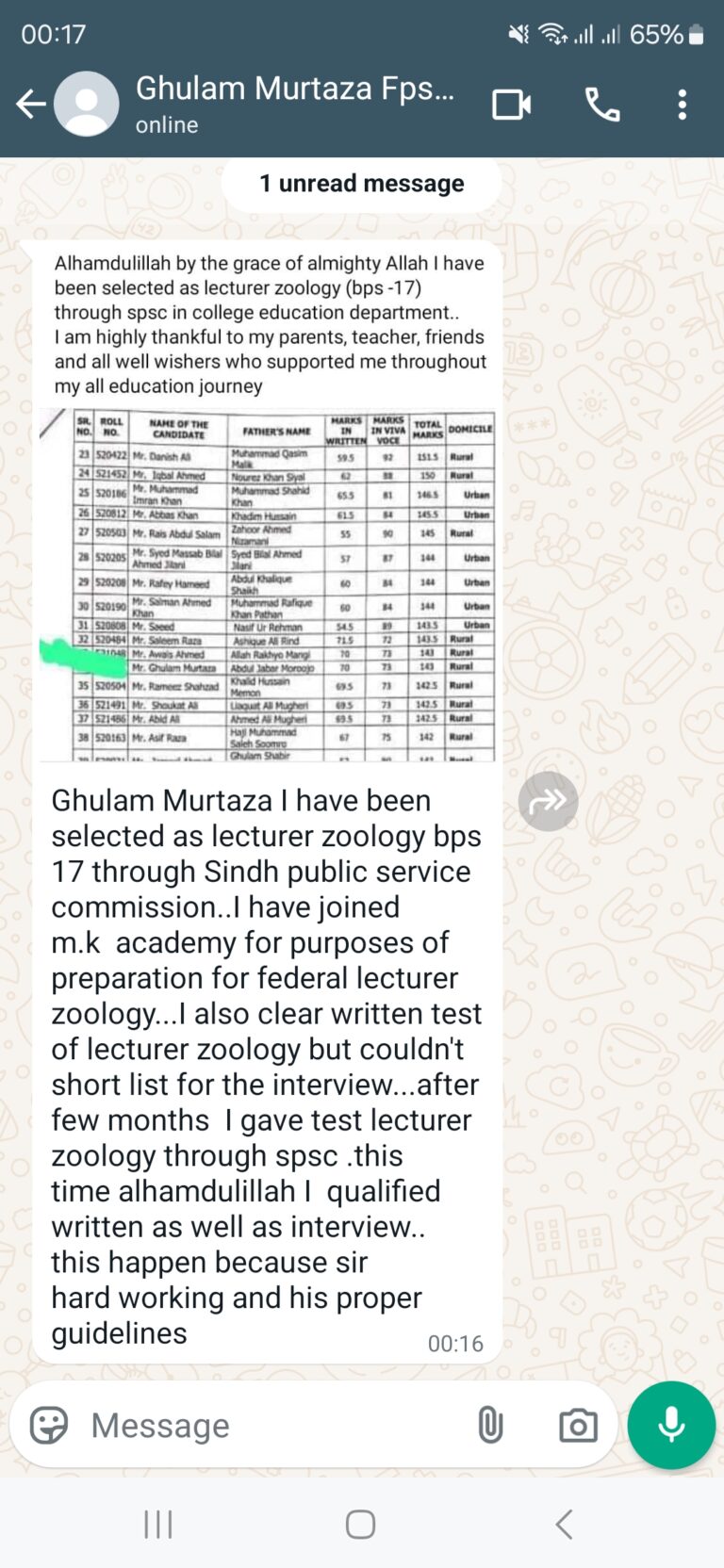Record a voice message with the microphone
724x1568 pixels.
pyautogui.click(x=670, y=1425)
